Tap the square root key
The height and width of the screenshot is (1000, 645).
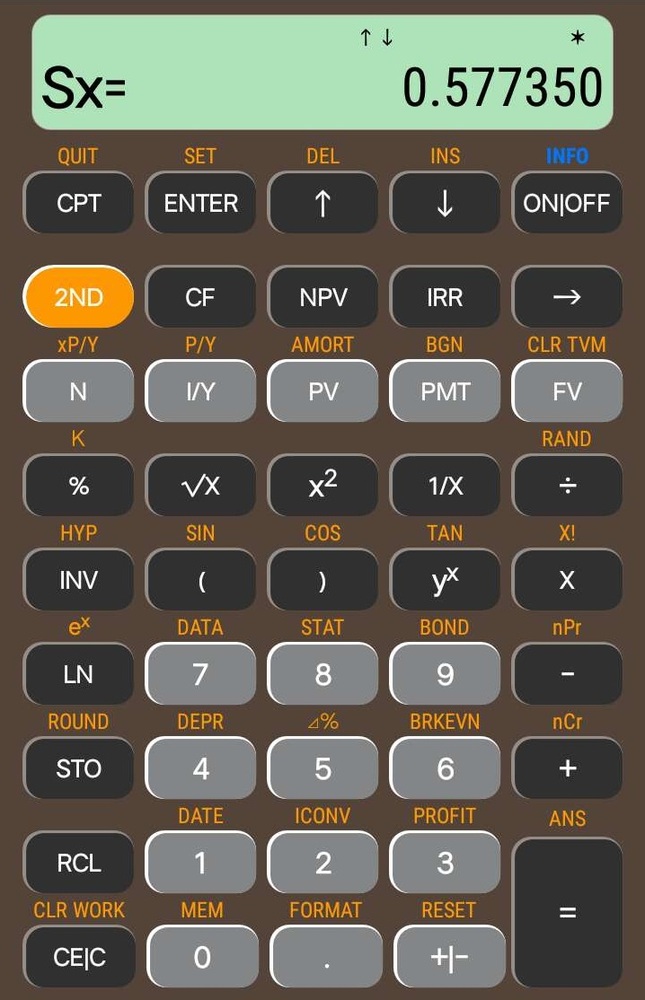200,486
